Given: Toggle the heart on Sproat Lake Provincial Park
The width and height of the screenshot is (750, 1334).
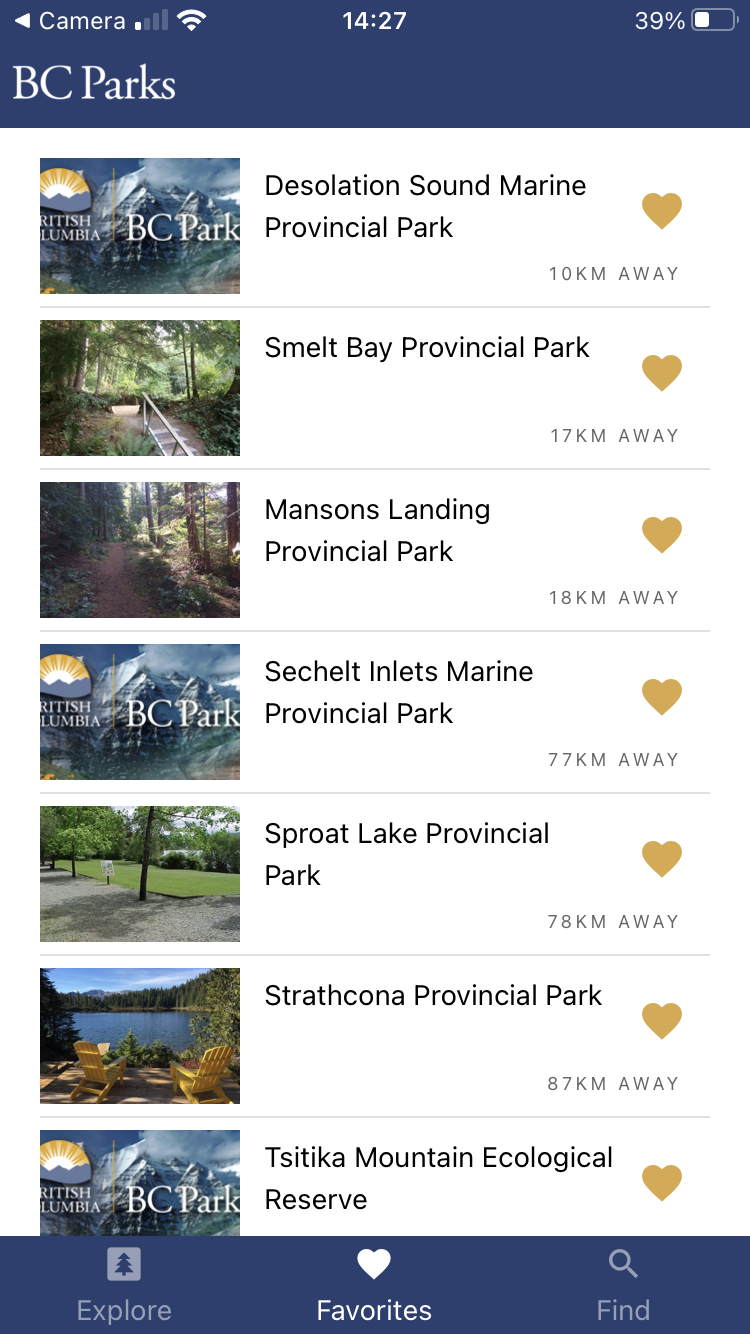Looking at the screenshot, I should pos(661,859).
